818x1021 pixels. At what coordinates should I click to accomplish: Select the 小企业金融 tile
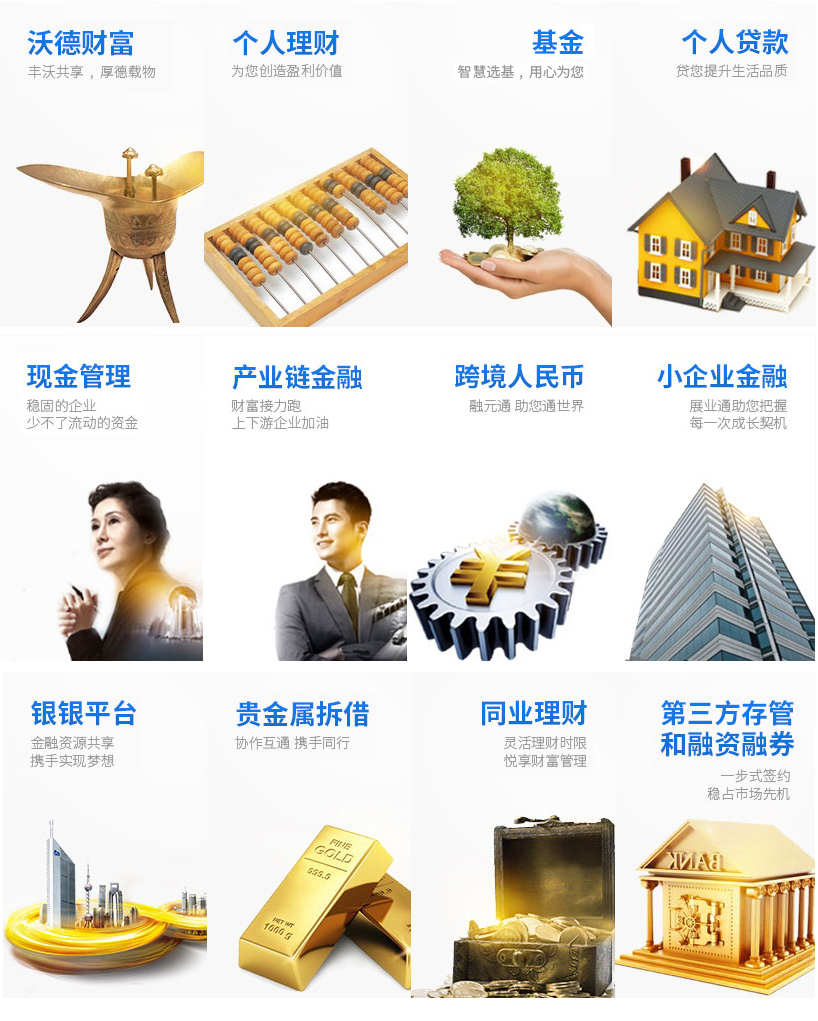[714, 497]
